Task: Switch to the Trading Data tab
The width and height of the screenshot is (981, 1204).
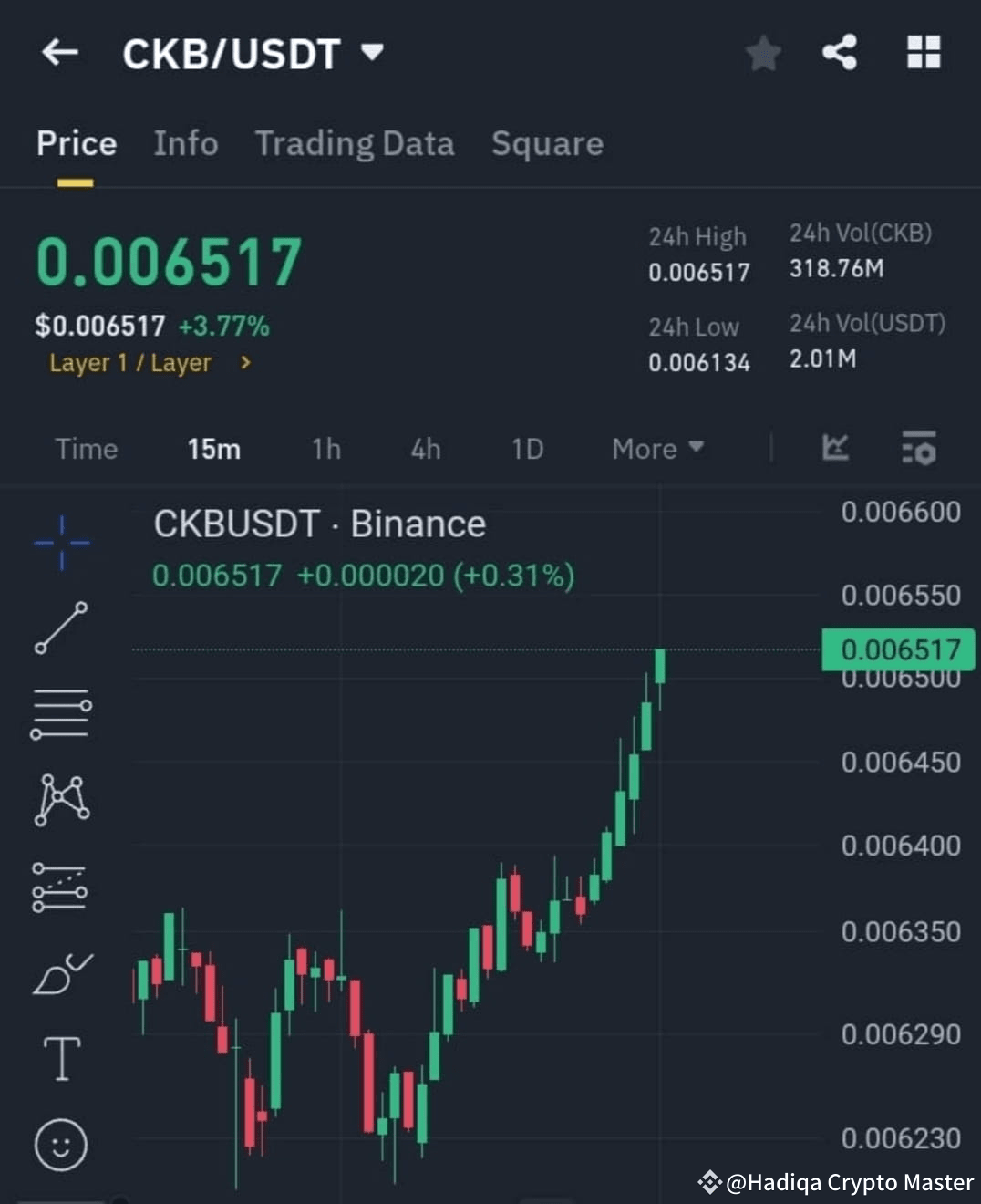Action: (355, 143)
